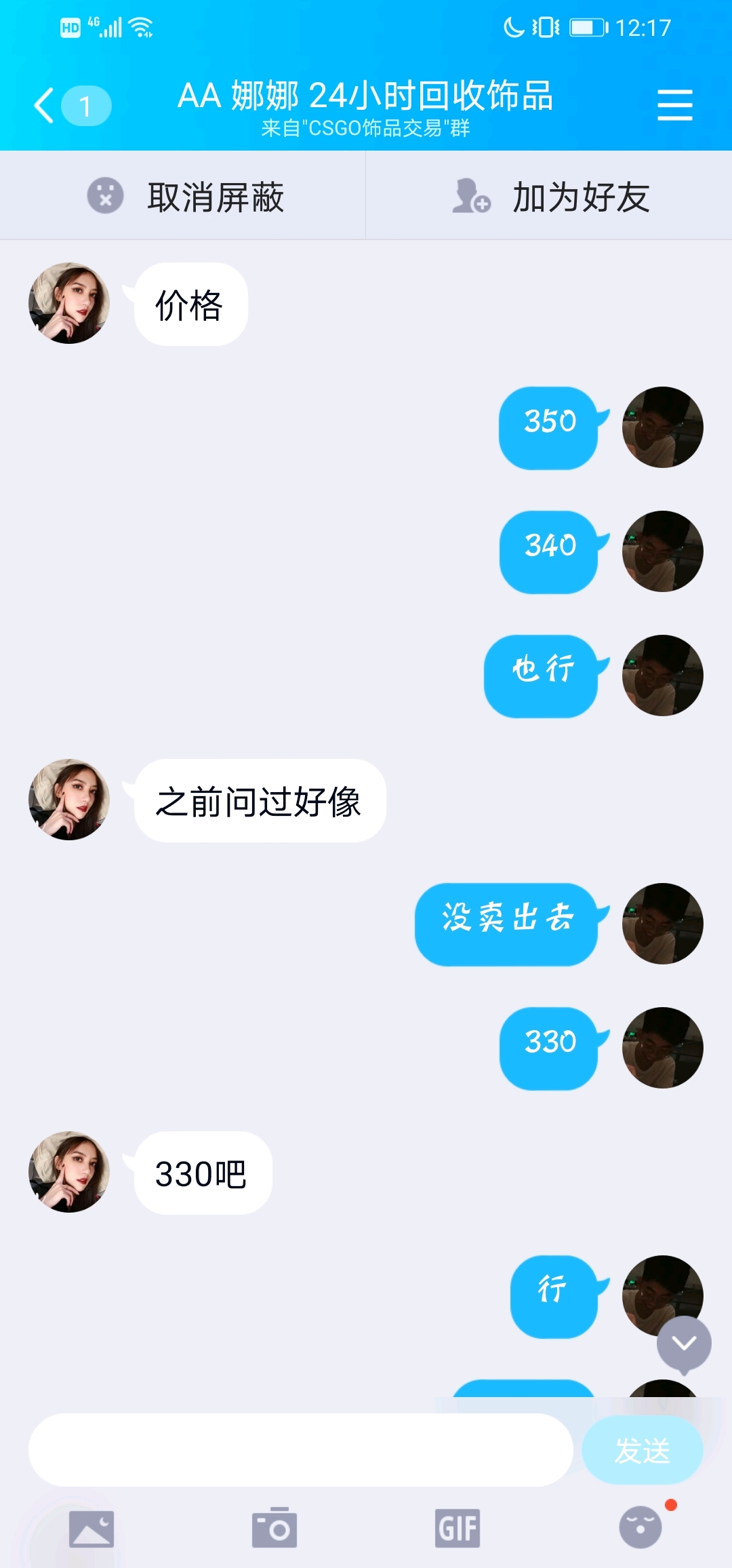Add this contact via 加为好友
Viewport: 732px width, 1568px height.
[550, 197]
